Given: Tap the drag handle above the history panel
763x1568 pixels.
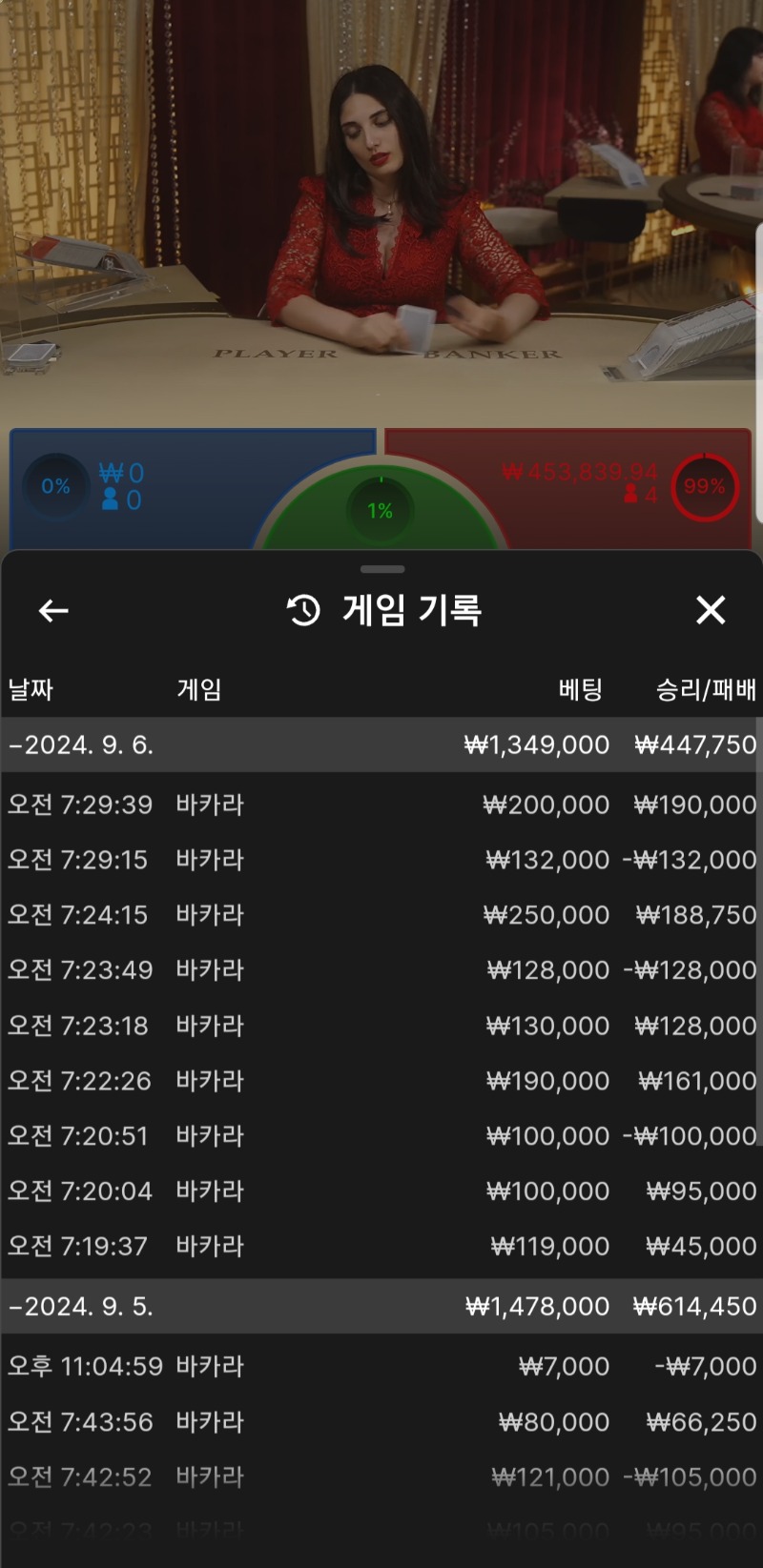Looking at the screenshot, I should 382,569.
